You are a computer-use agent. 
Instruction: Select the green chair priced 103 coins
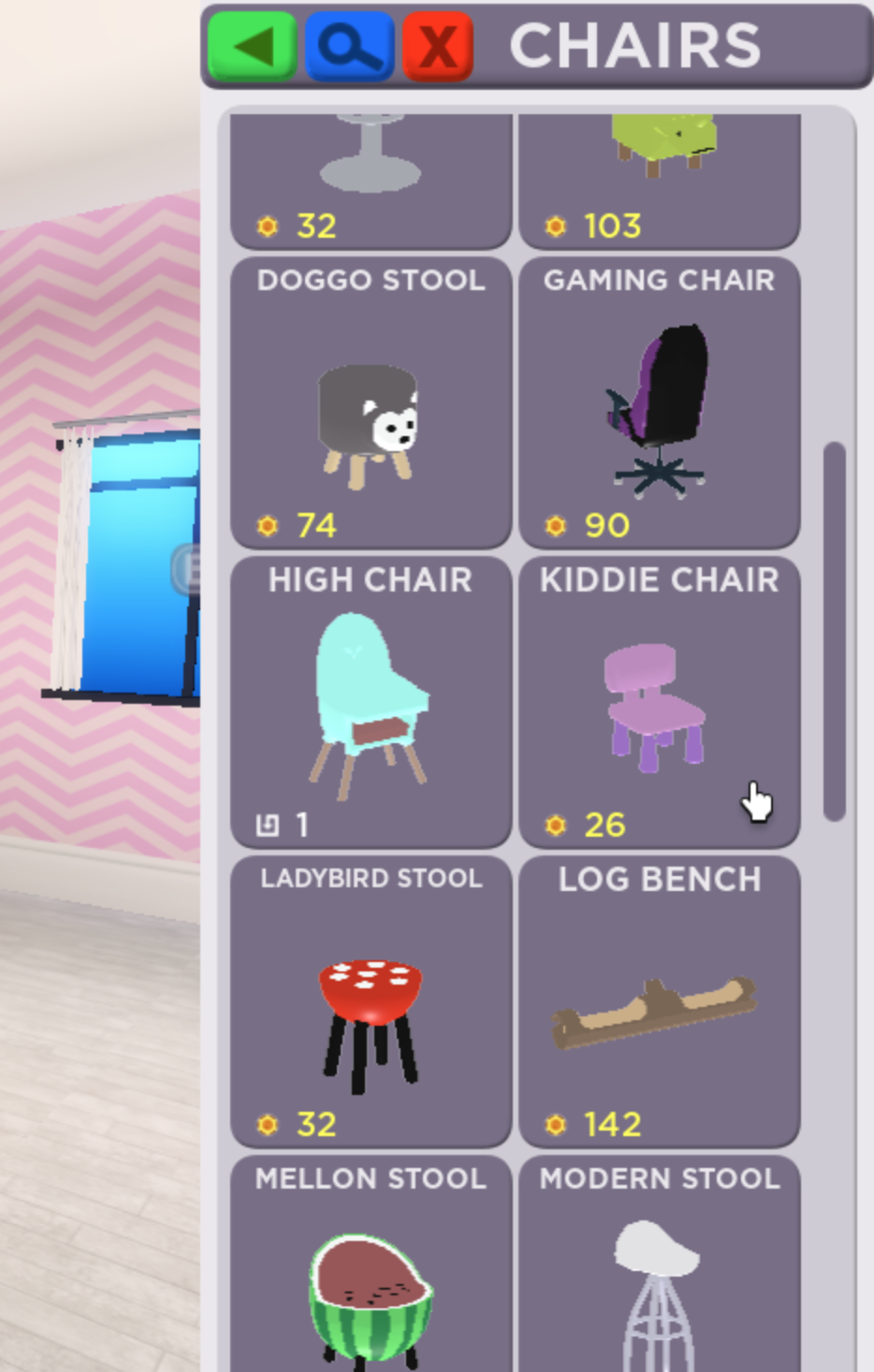(x=659, y=180)
